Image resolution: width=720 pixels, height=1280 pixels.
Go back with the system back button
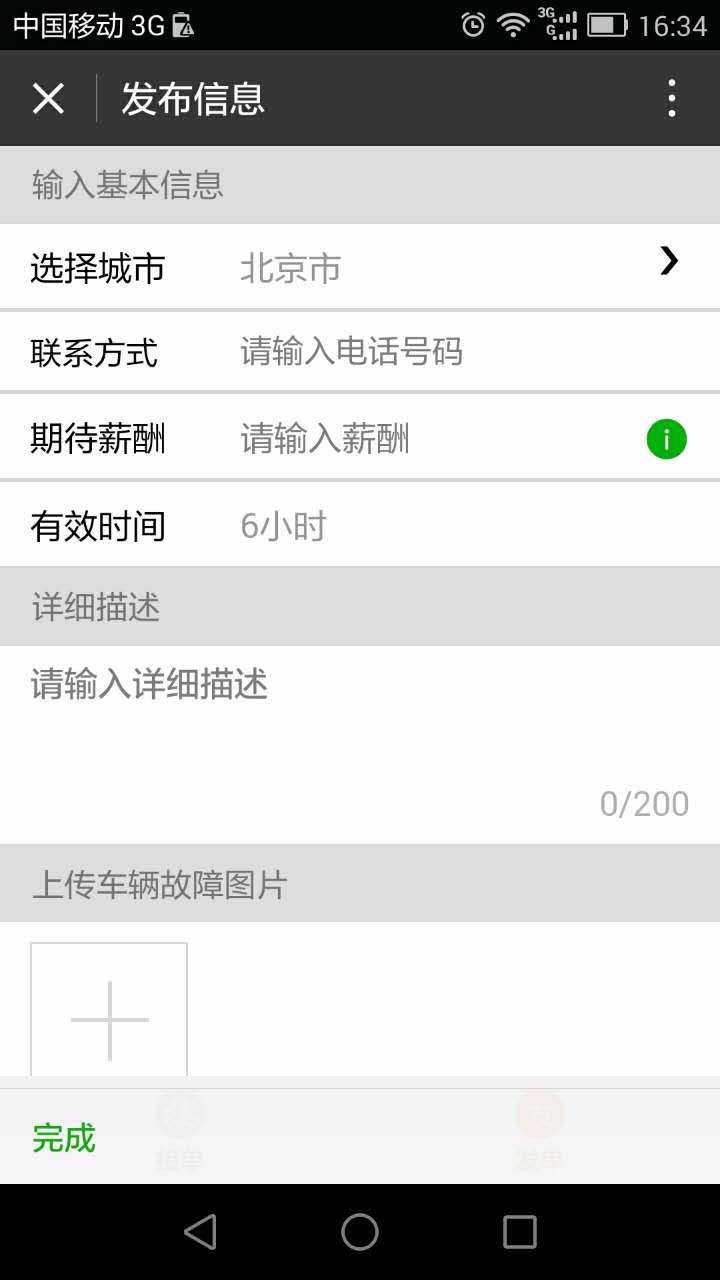200,1232
